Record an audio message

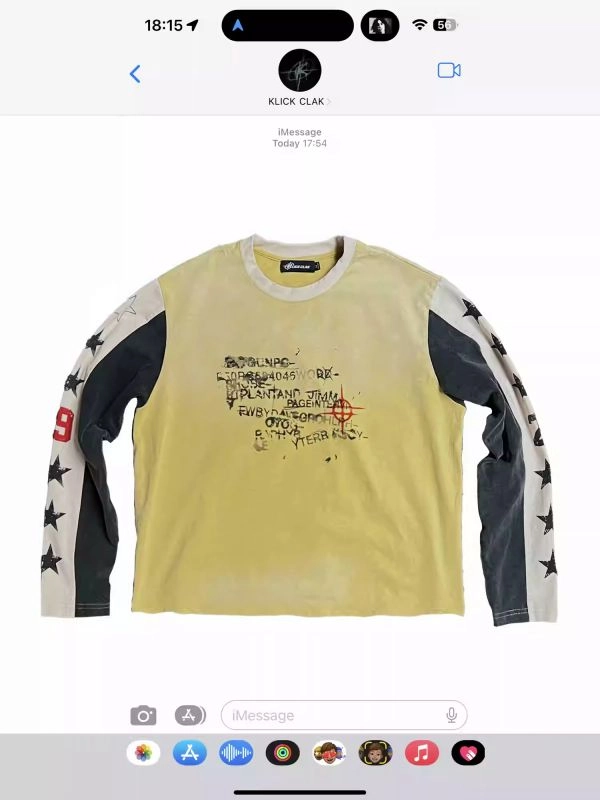pos(236,753)
